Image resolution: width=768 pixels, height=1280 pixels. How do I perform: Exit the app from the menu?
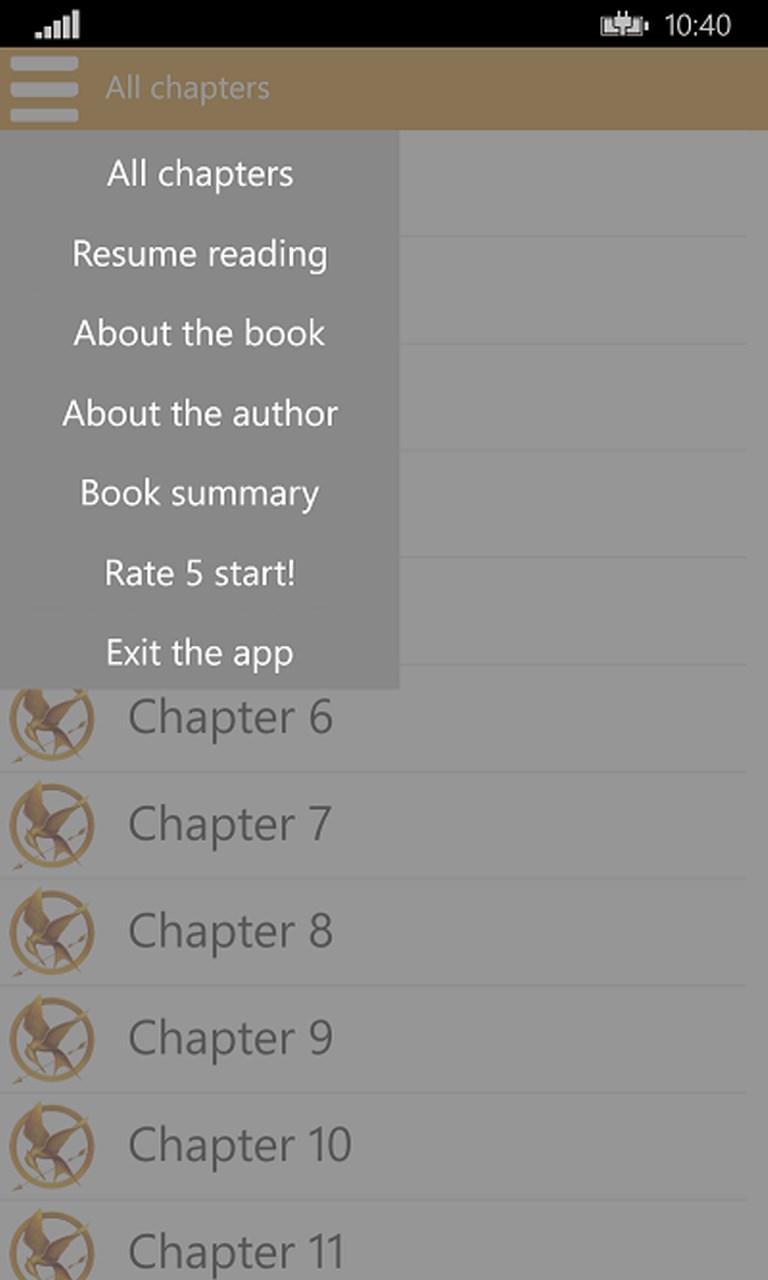click(200, 654)
